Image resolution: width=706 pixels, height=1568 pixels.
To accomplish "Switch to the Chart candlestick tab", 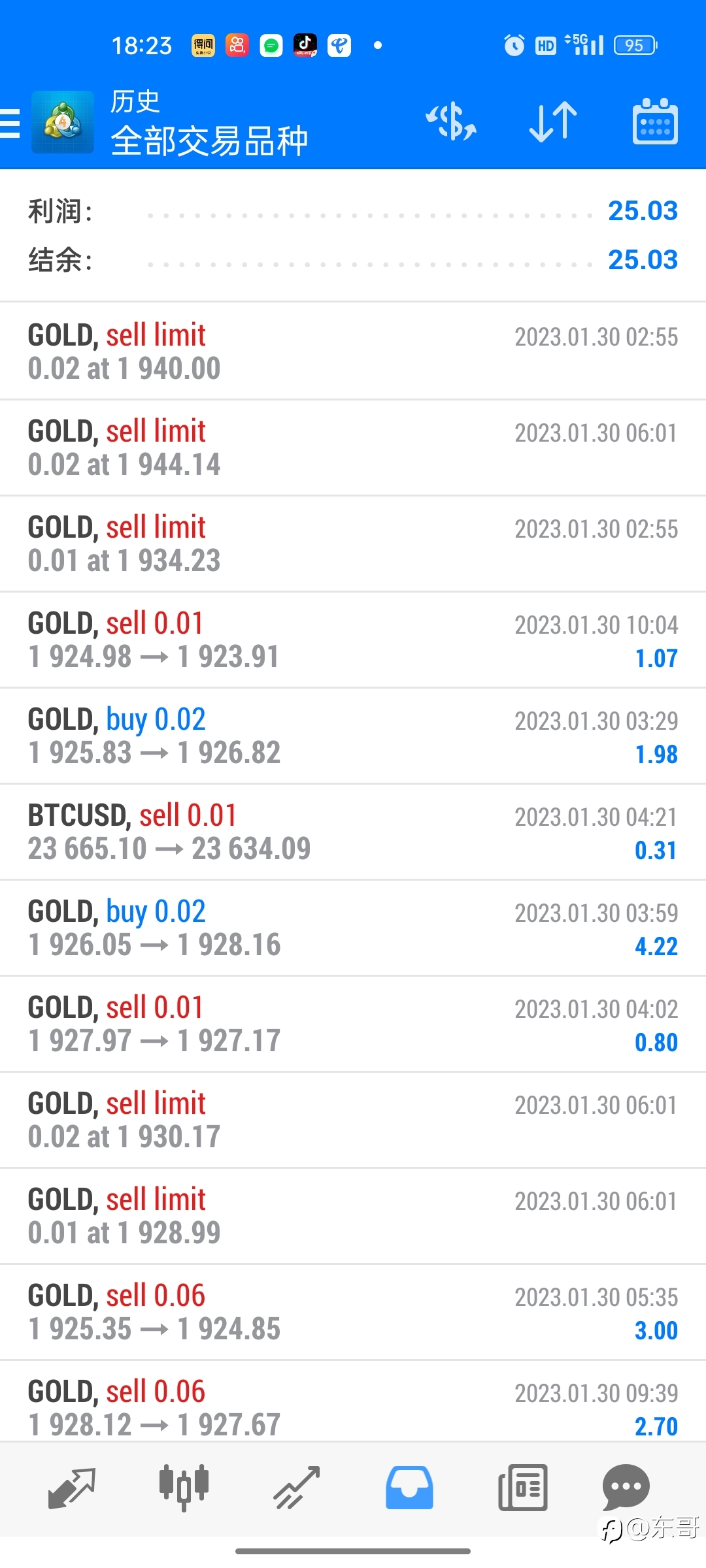I will coord(184,1488).
